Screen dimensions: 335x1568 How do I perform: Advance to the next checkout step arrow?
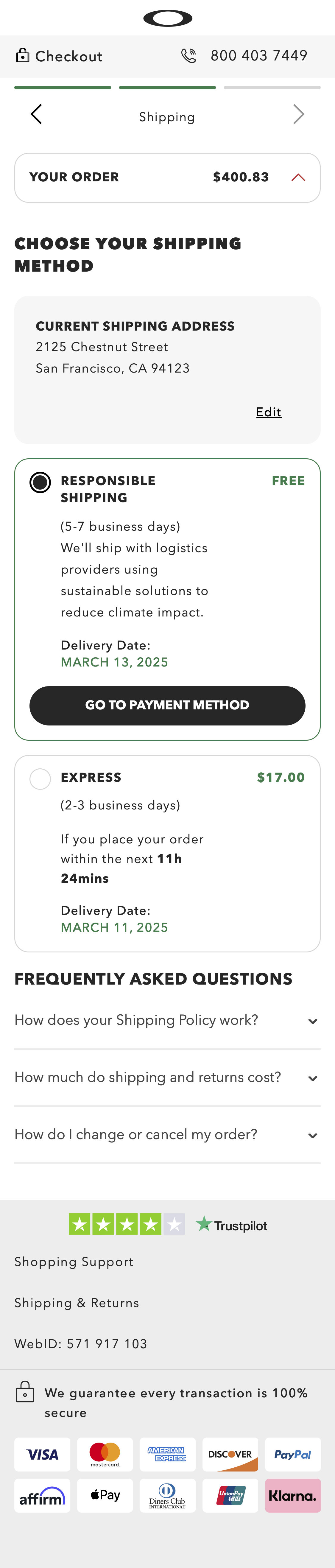pos(298,114)
